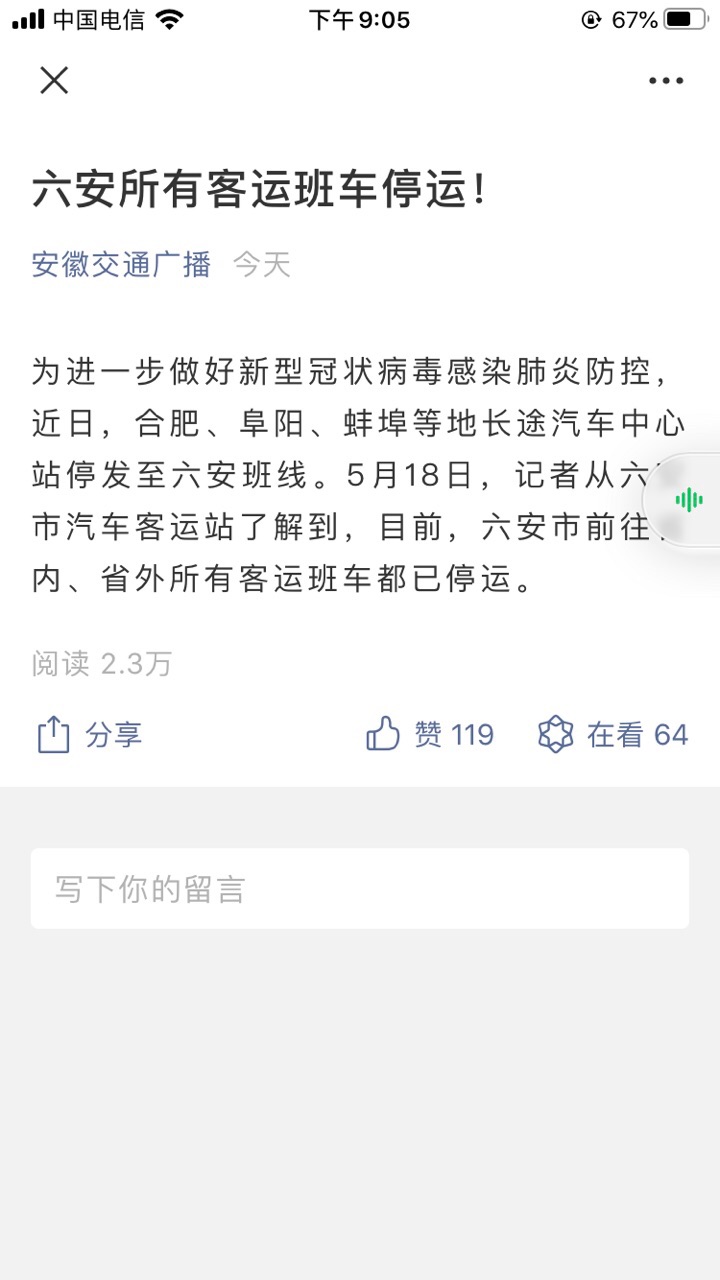This screenshot has height=1280, width=720.
Task: Share this article via 分享
Action: [90, 735]
